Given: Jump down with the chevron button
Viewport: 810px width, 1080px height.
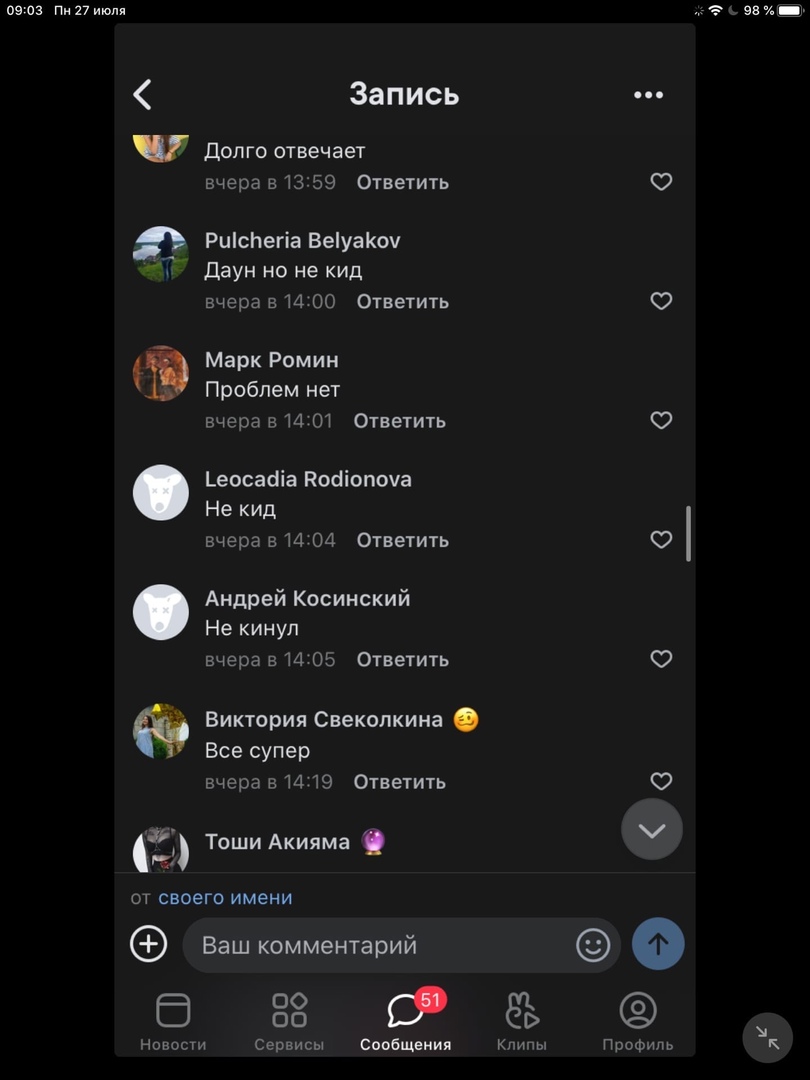Looking at the screenshot, I should tap(652, 830).
